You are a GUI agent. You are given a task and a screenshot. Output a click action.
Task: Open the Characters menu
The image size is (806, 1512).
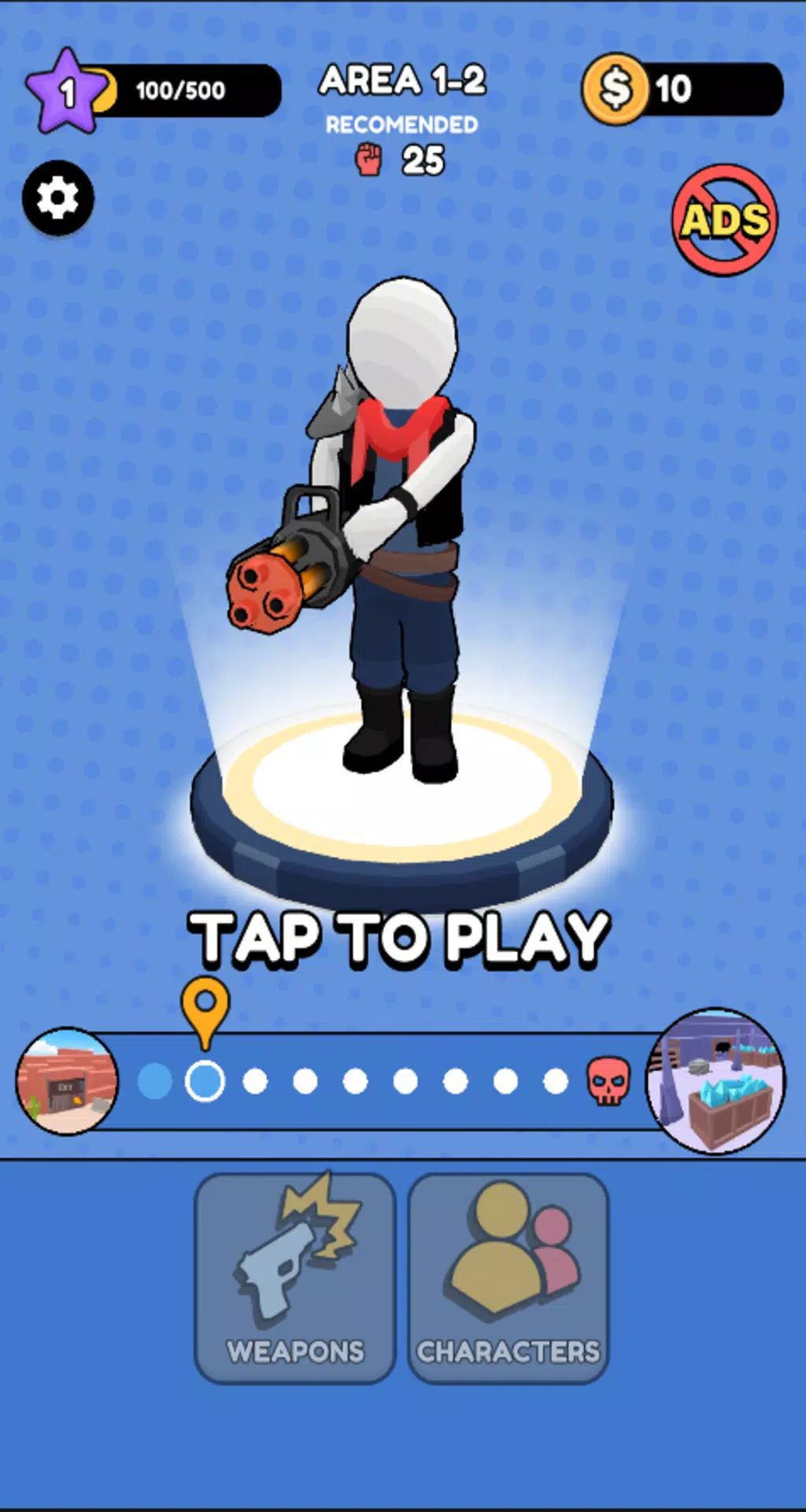(x=508, y=1277)
